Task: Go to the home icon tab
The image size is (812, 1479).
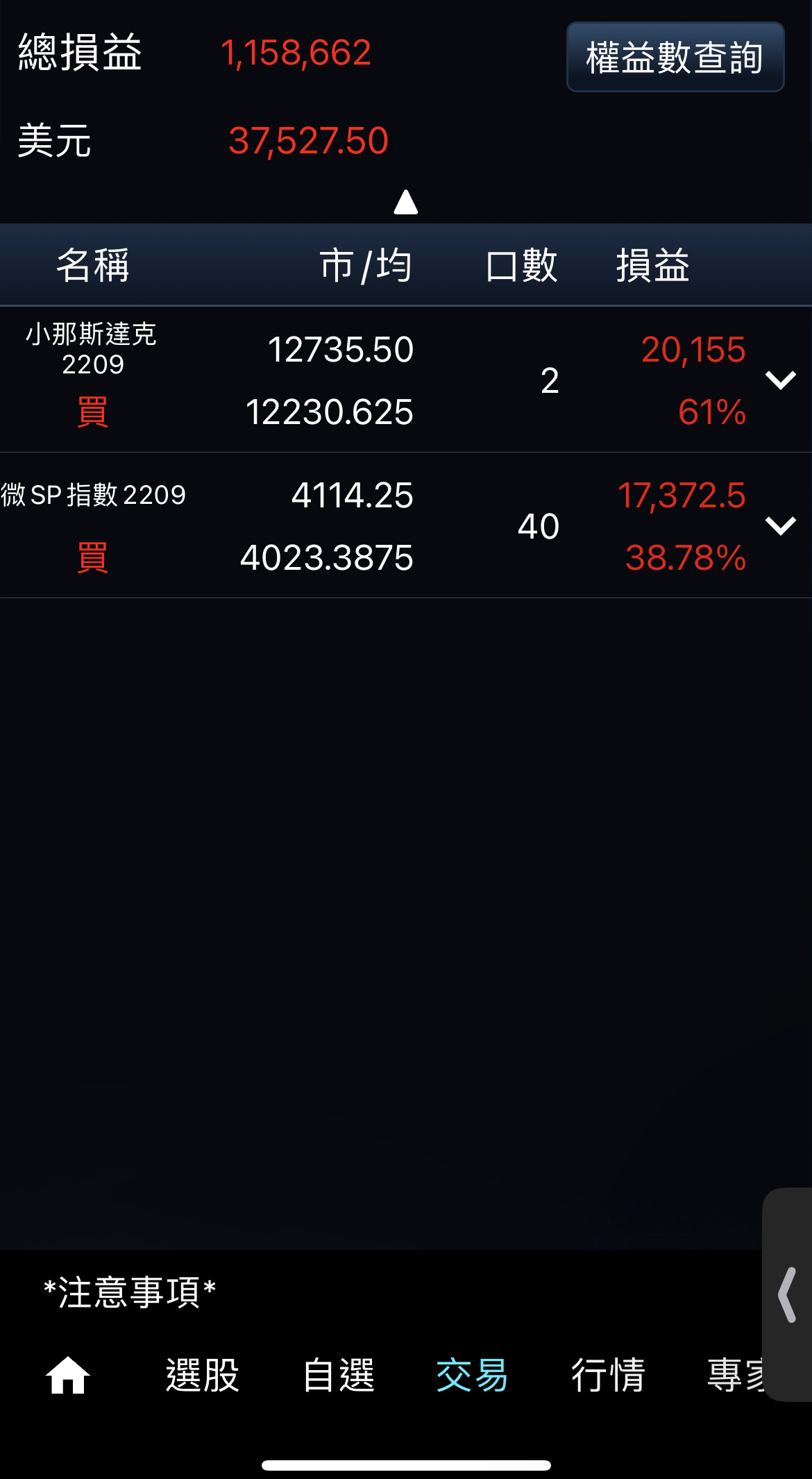Action: click(x=68, y=1375)
